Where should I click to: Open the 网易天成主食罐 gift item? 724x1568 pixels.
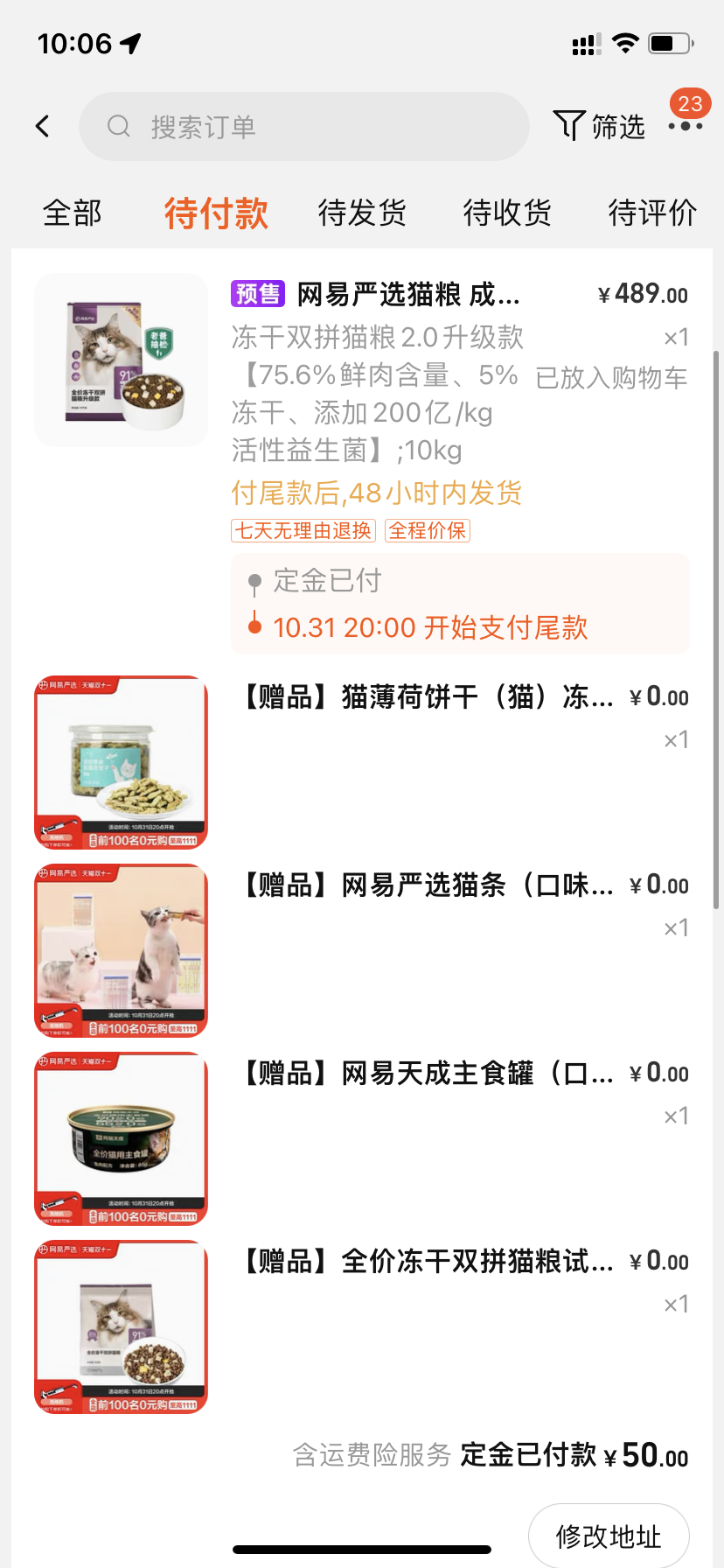pos(361,1138)
